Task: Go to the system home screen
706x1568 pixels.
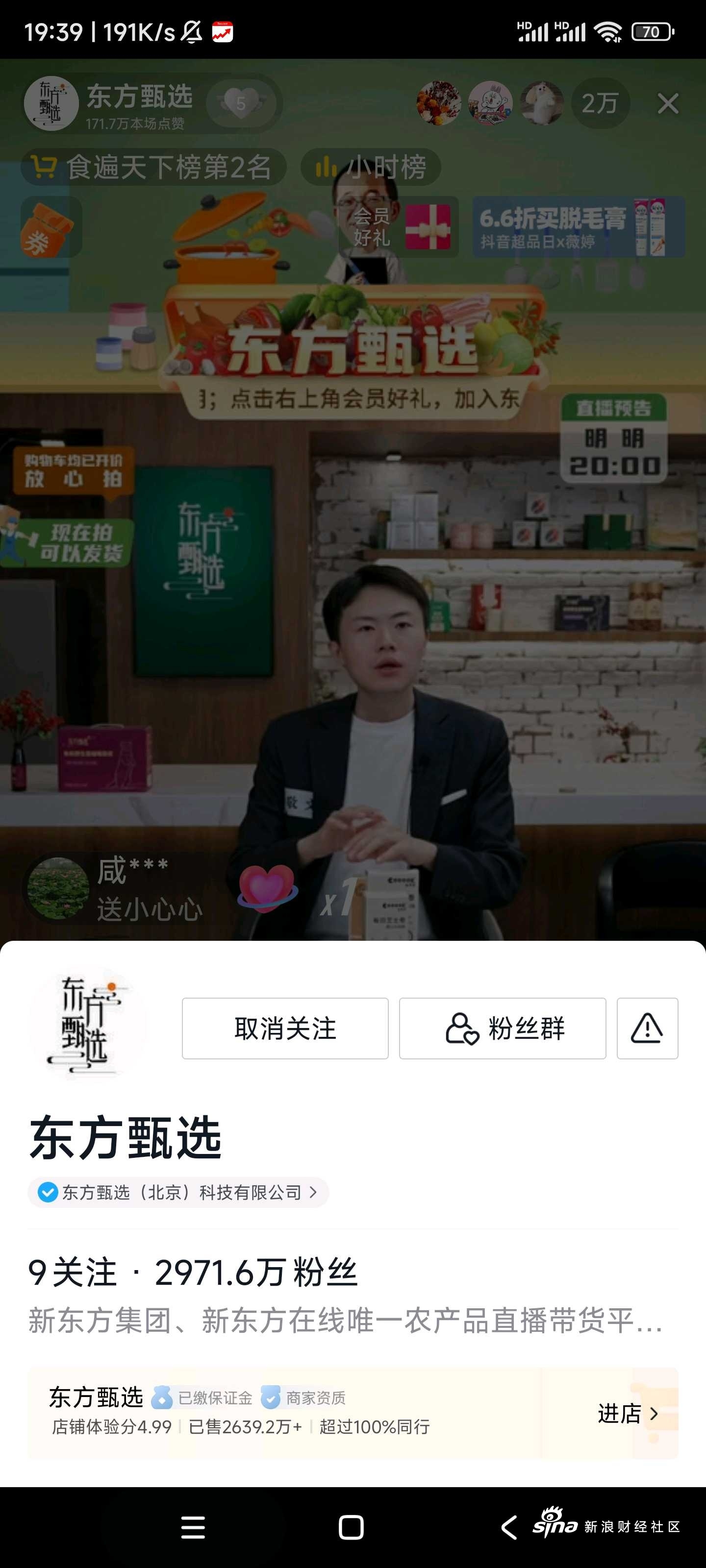Action: point(351,1527)
